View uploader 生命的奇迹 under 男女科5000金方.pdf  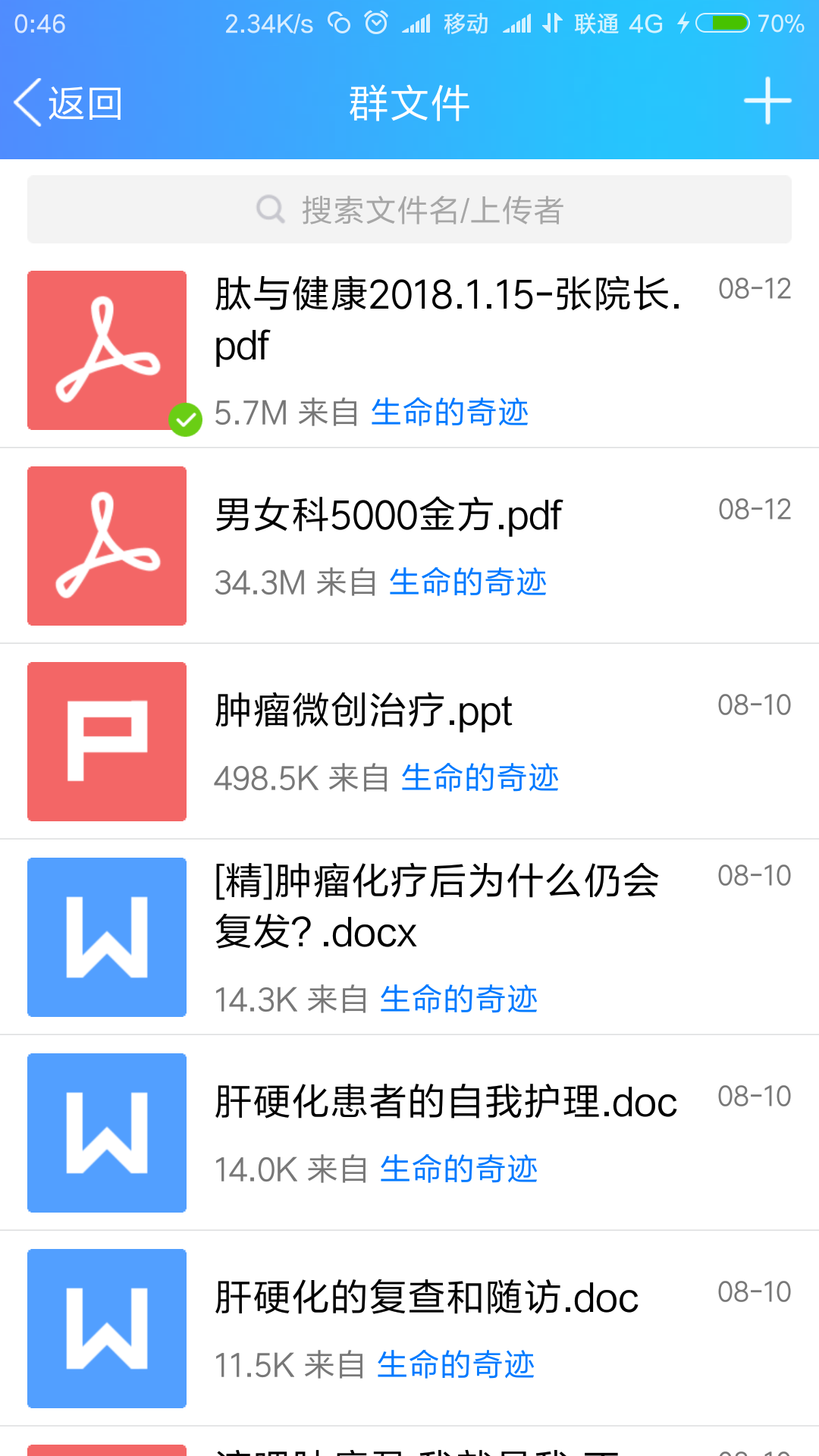coord(468,582)
